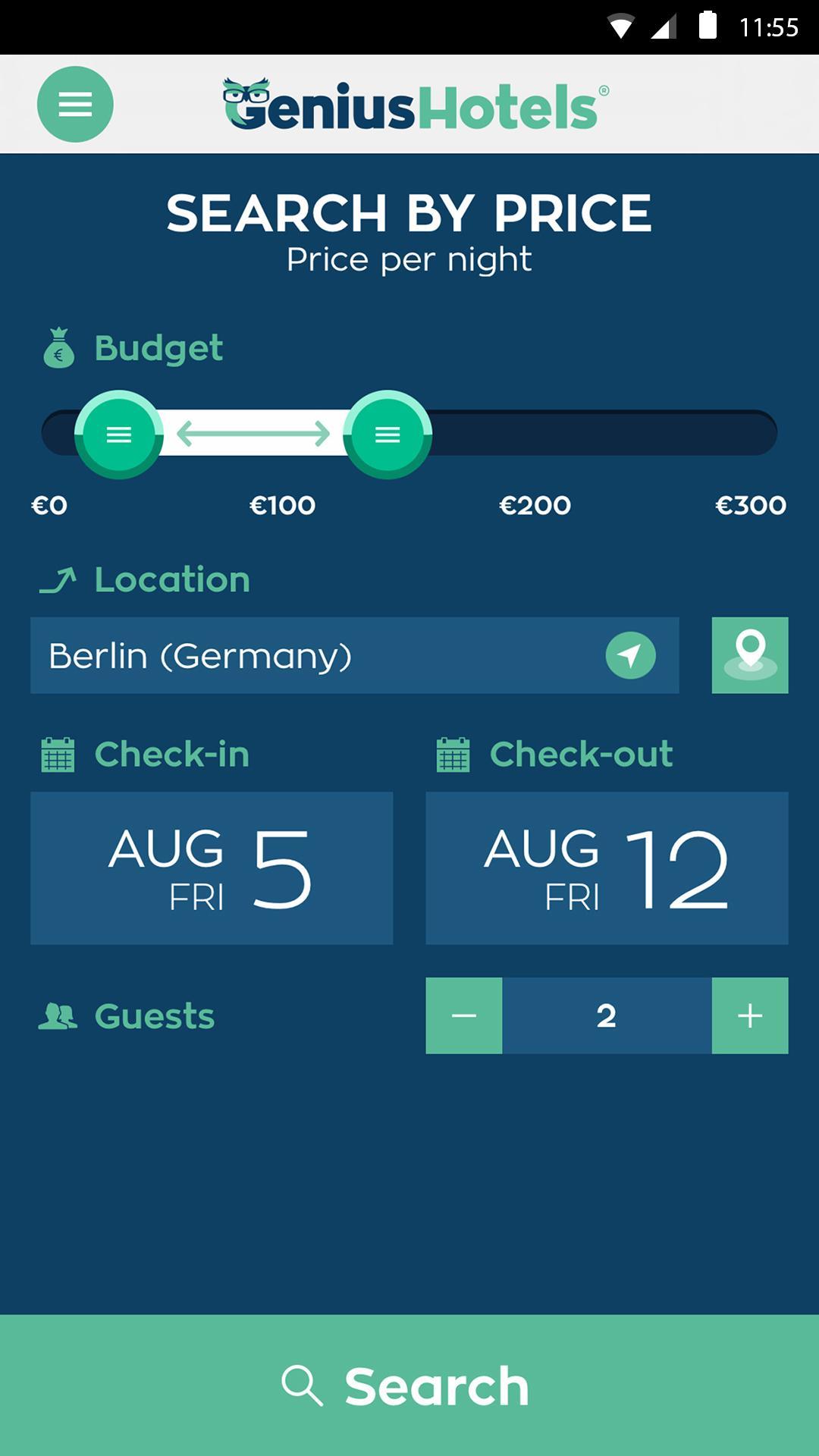Click the euro money bag Budget icon

click(x=59, y=347)
